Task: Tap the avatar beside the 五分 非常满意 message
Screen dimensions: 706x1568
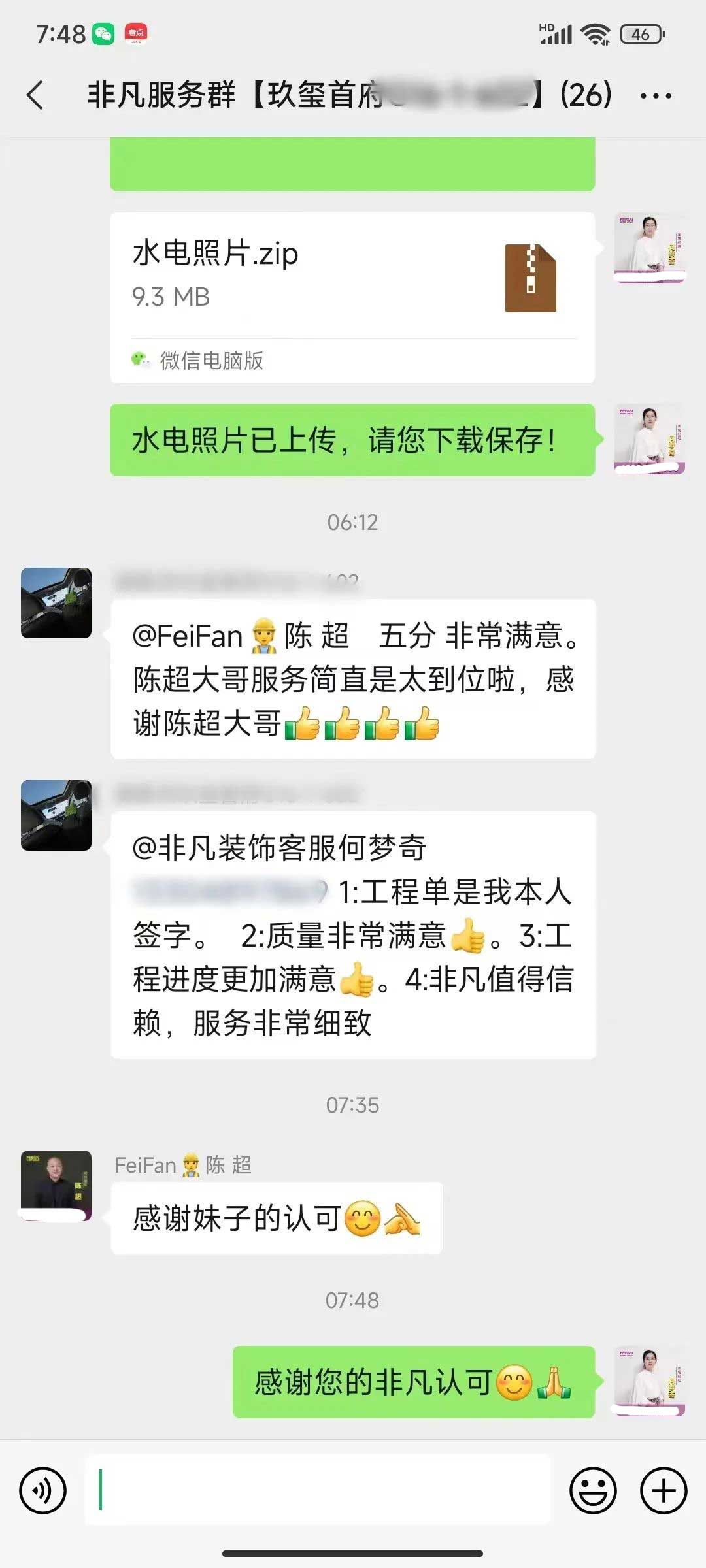Action: pyautogui.click(x=56, y=602)
